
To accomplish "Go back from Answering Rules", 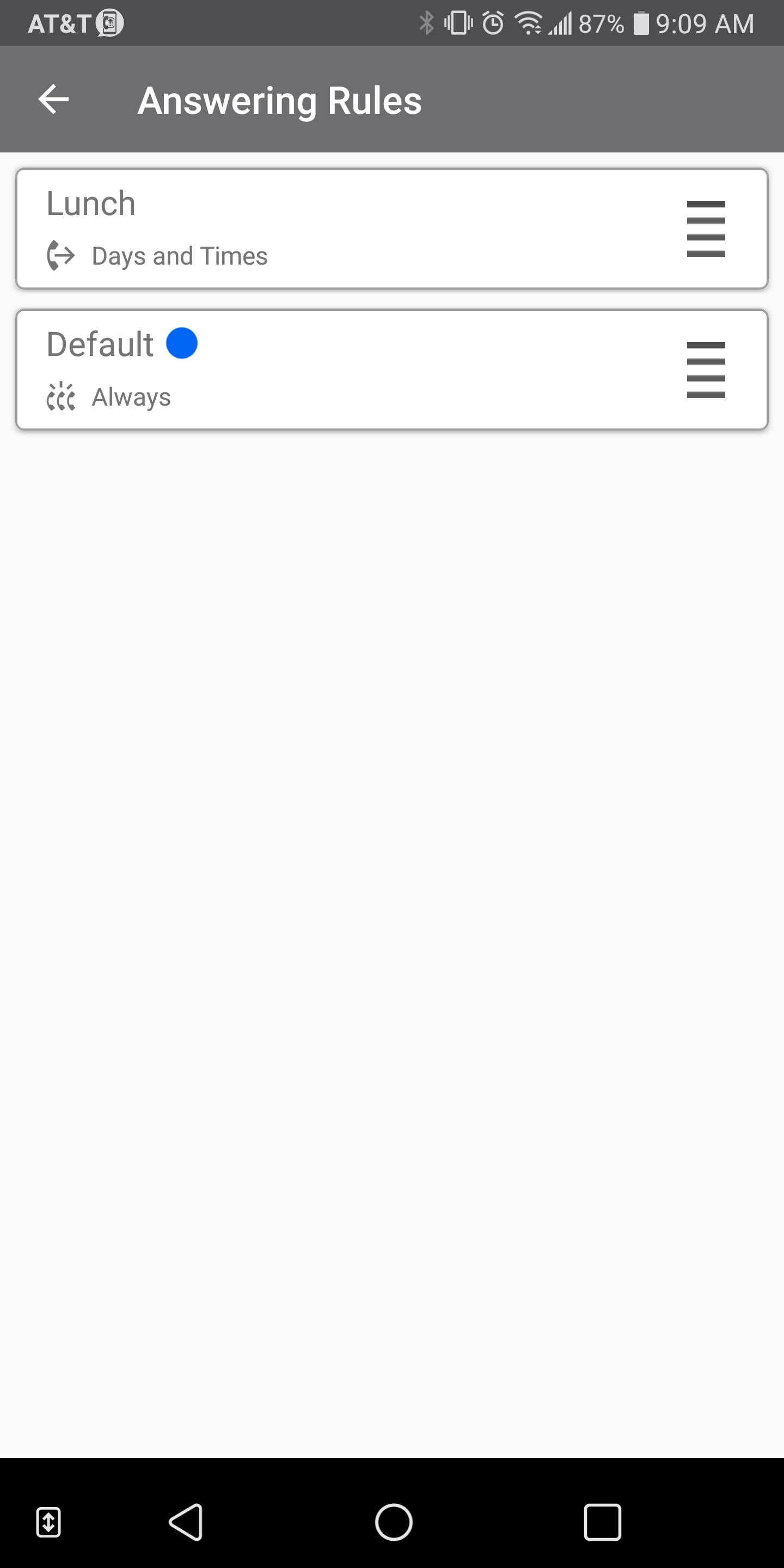I will click(53, 100).
